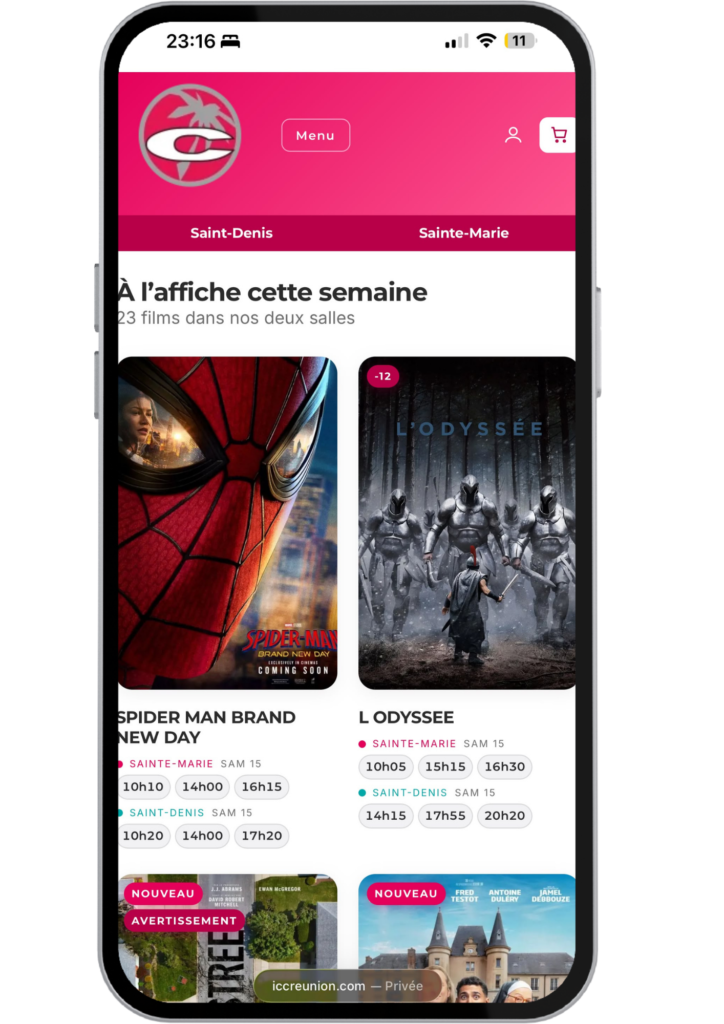Book the 10h20 Saint-Denis Spider Man showing
Screen dimensions: 724x1024
143,835
